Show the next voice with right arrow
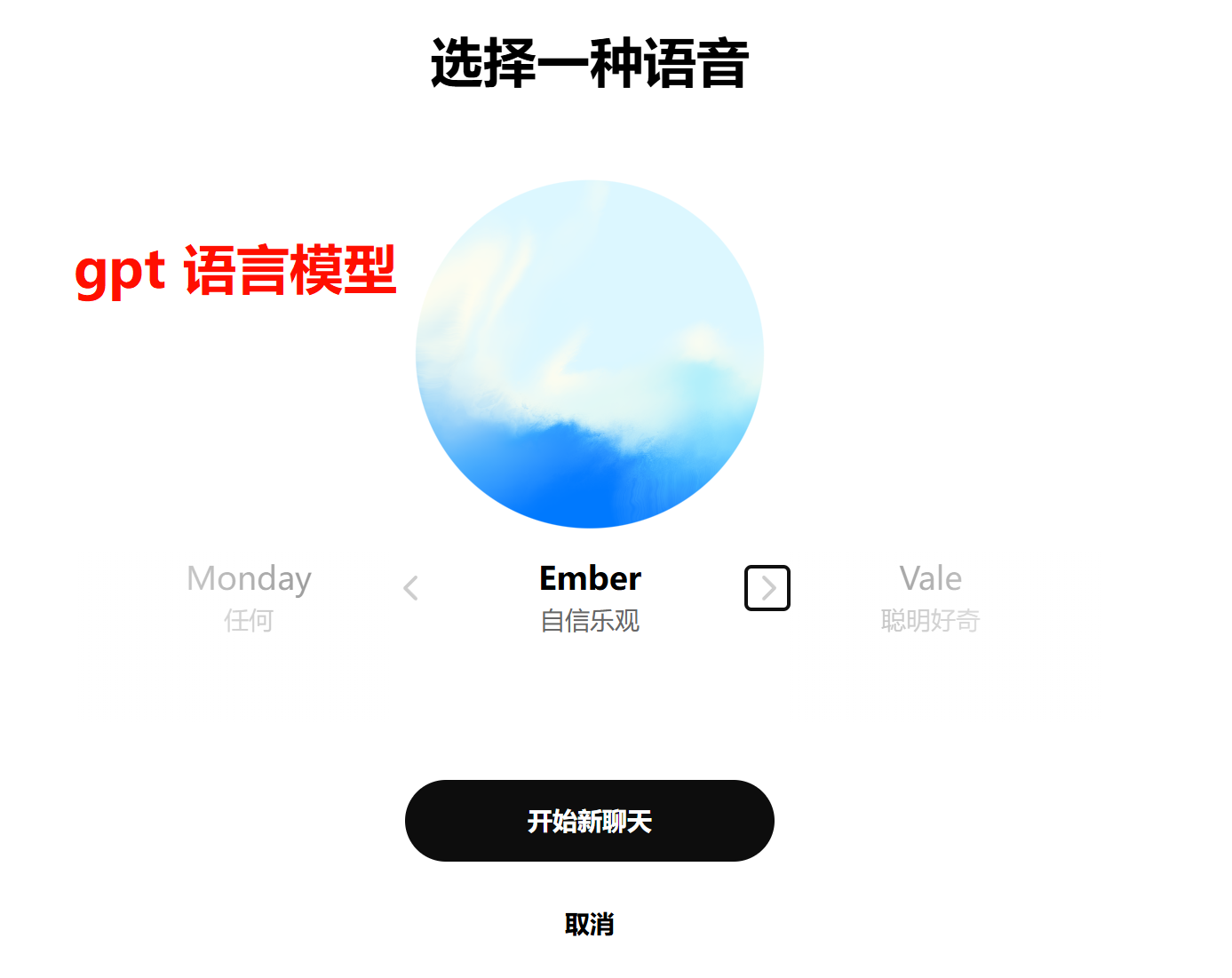This screenshot has width=1232, height=978. pyautogui.click(x=767, y=588)
